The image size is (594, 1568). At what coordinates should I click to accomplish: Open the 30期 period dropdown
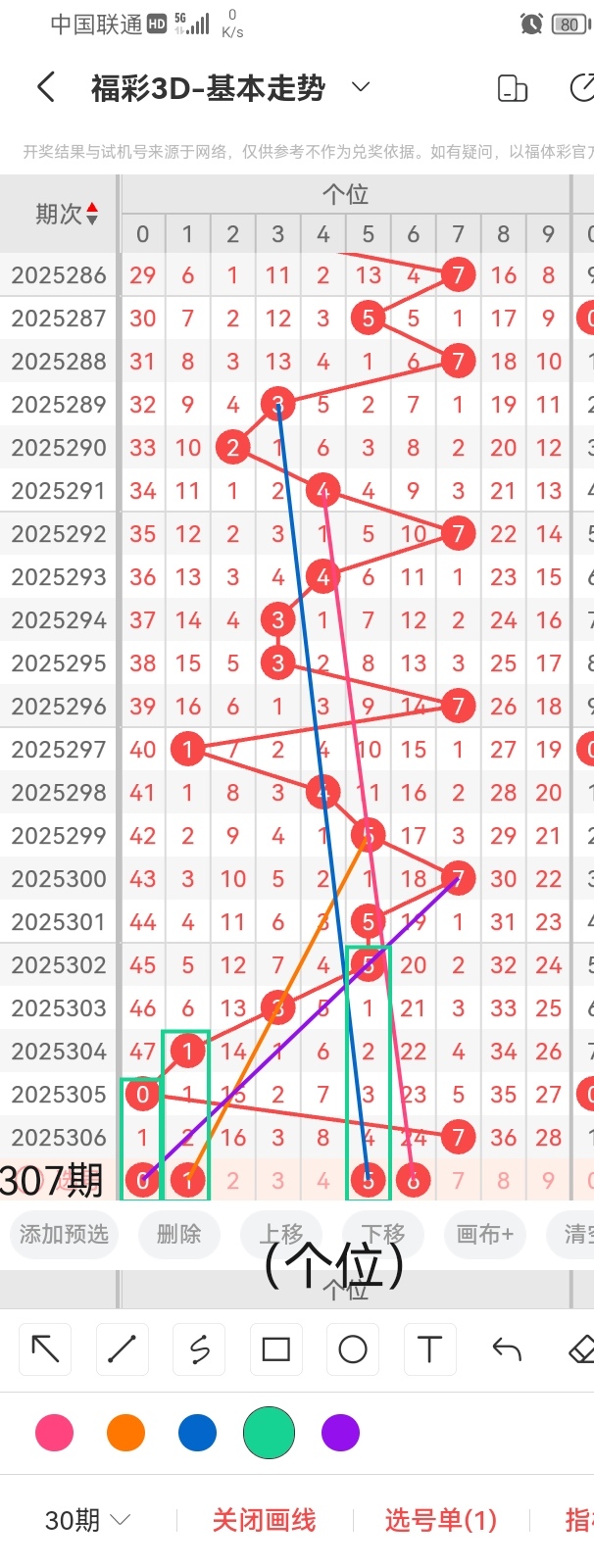87,1520
